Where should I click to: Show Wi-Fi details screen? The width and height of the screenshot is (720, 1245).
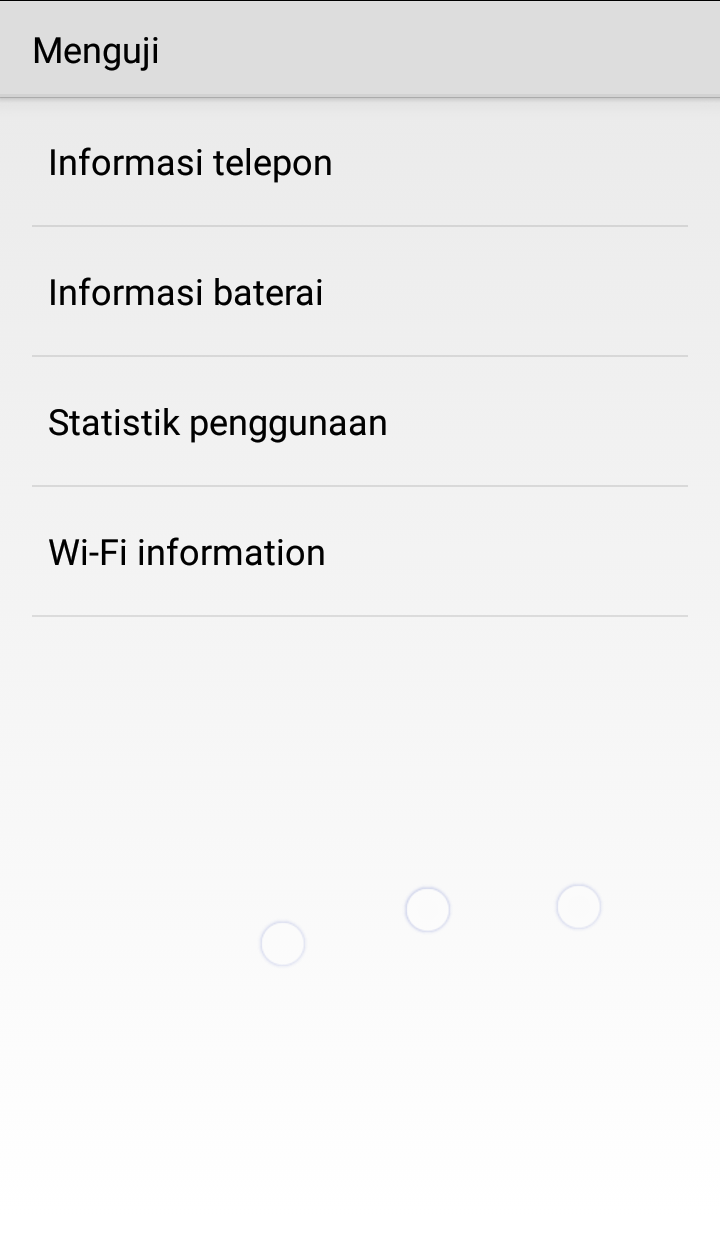186,551
